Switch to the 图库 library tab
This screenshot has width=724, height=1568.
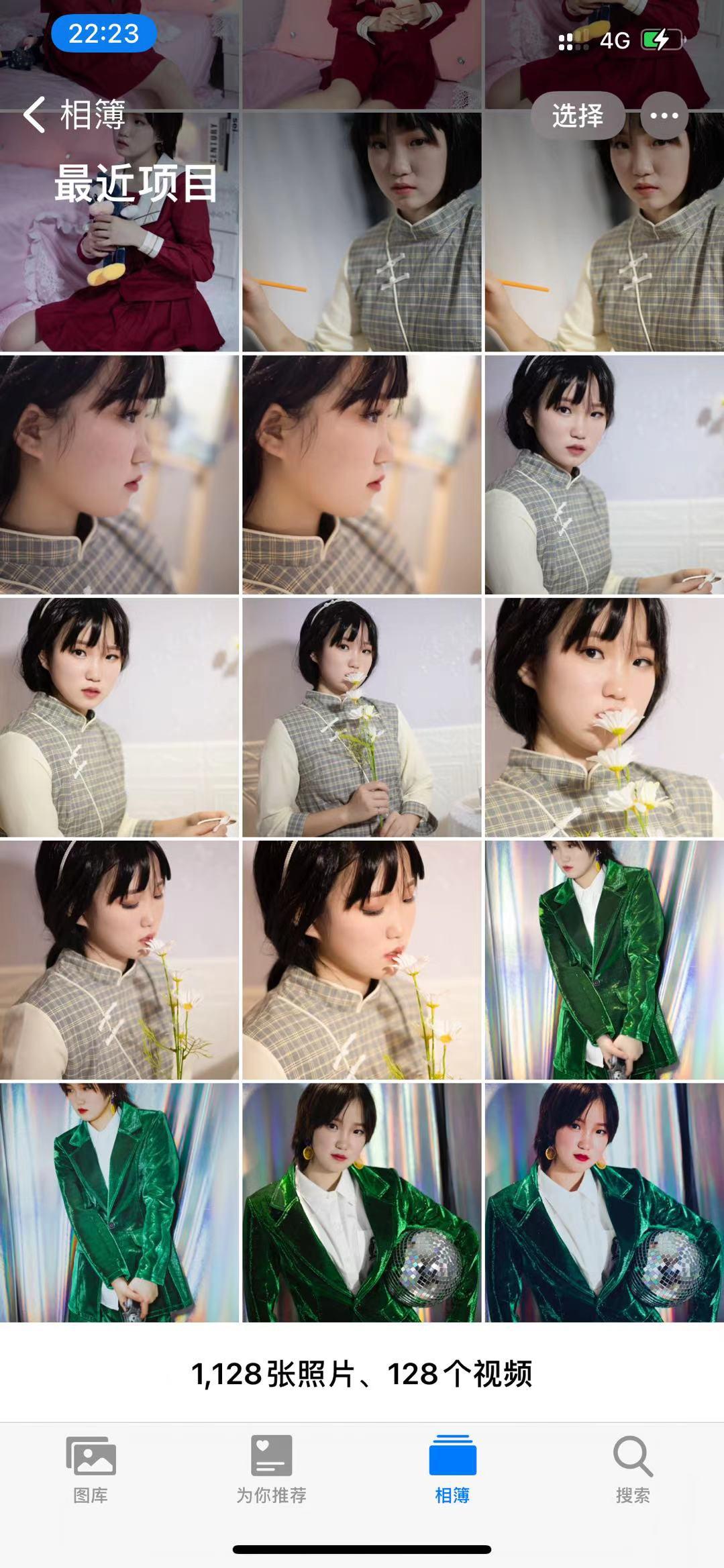(91, 1468)
